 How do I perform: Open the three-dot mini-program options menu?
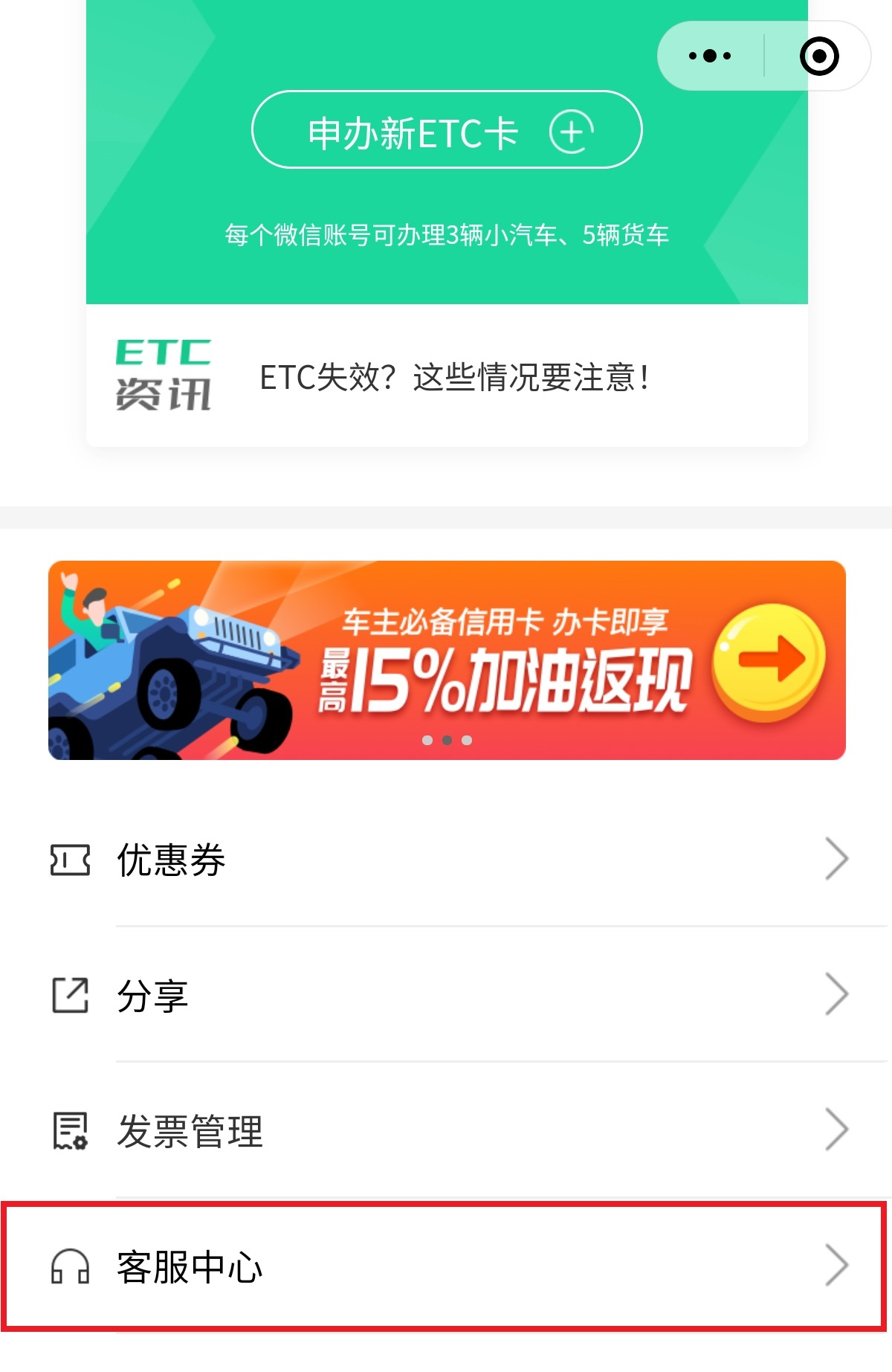(708, 55)
